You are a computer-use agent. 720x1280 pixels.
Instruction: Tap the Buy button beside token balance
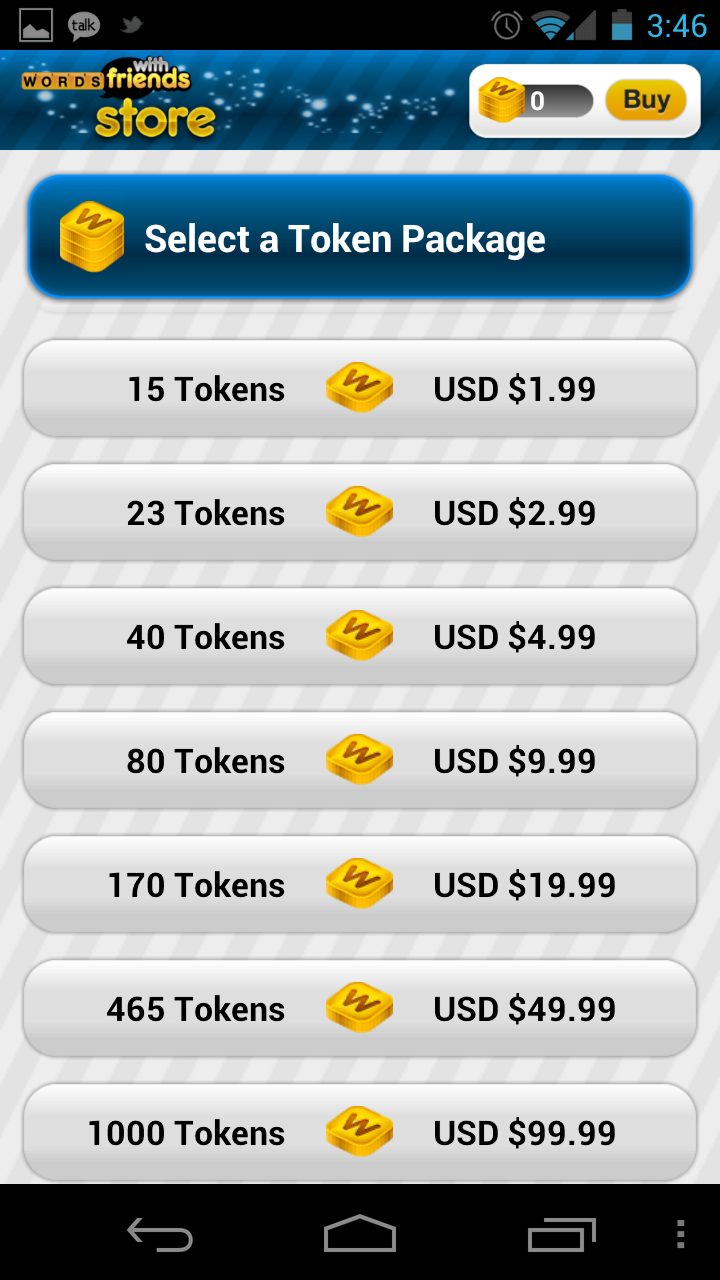click(645, 100)
